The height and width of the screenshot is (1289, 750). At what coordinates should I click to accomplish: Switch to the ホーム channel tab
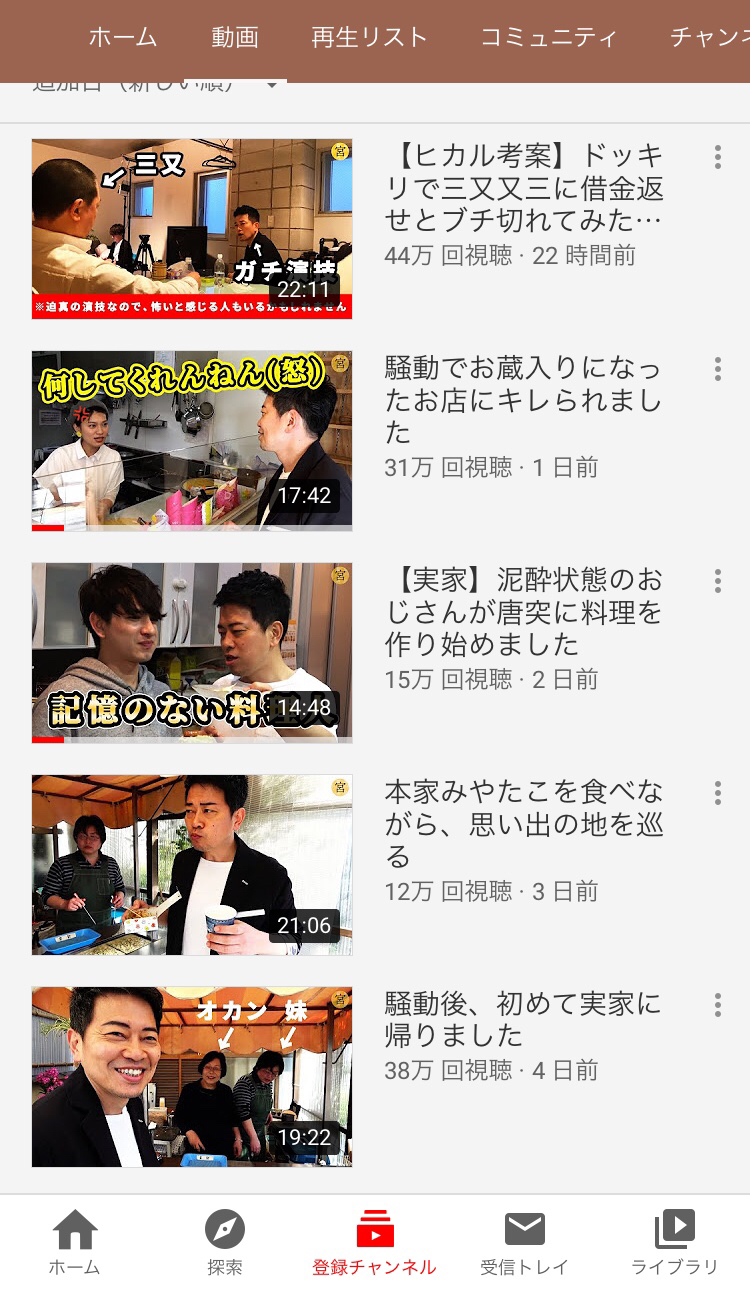122,38
